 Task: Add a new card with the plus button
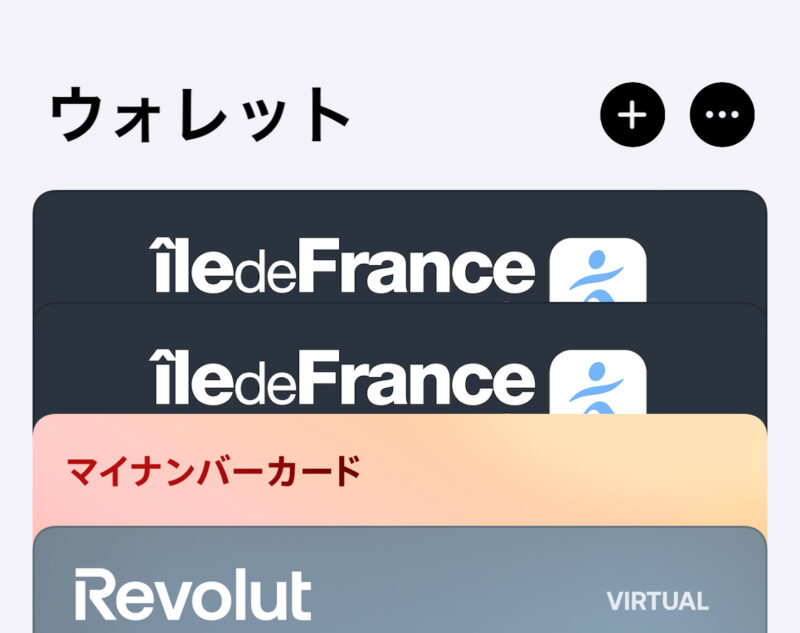click(x=632, y=116)
